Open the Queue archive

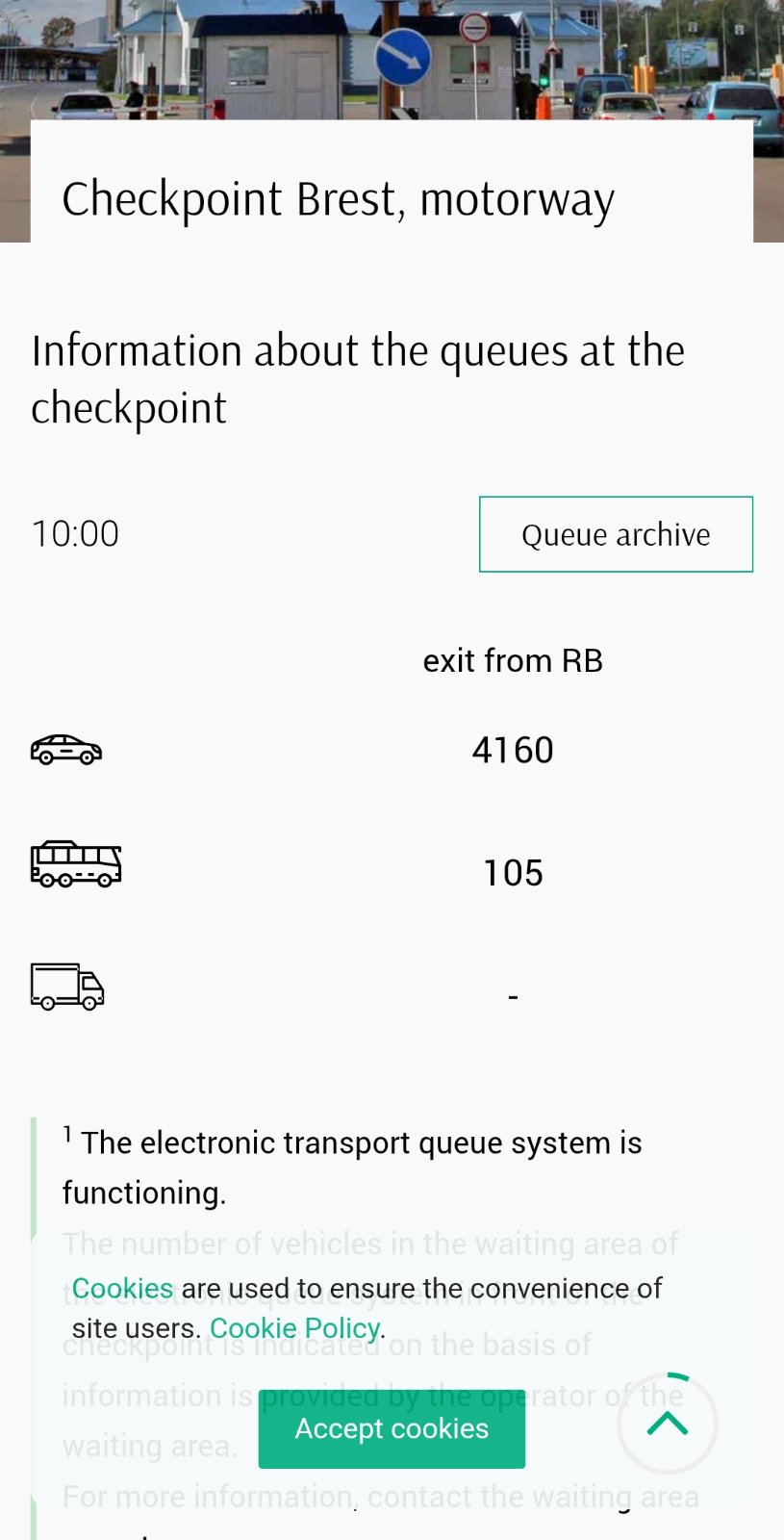(616, 534)
